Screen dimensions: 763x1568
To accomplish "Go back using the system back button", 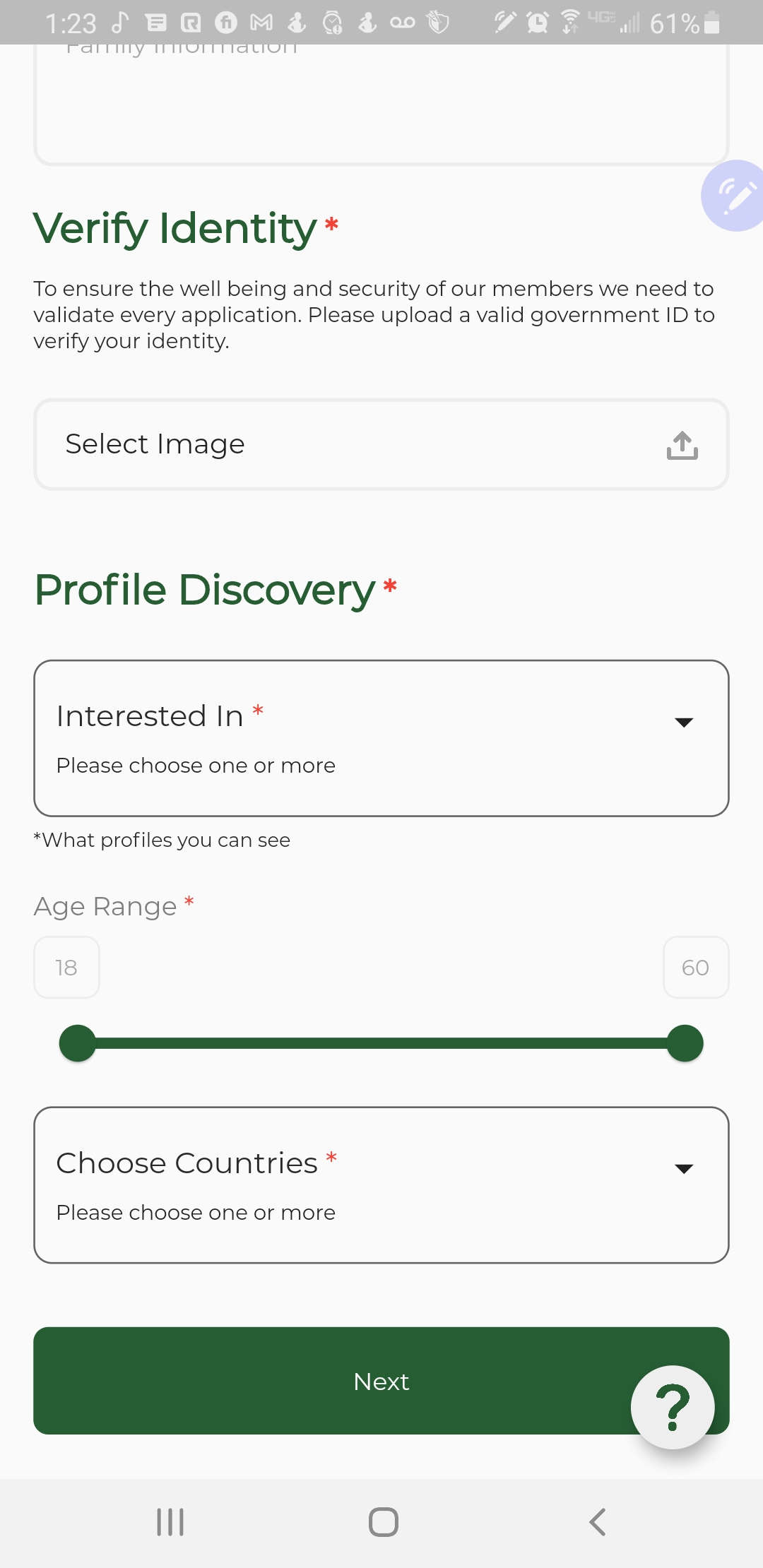I will (598, 1521).
